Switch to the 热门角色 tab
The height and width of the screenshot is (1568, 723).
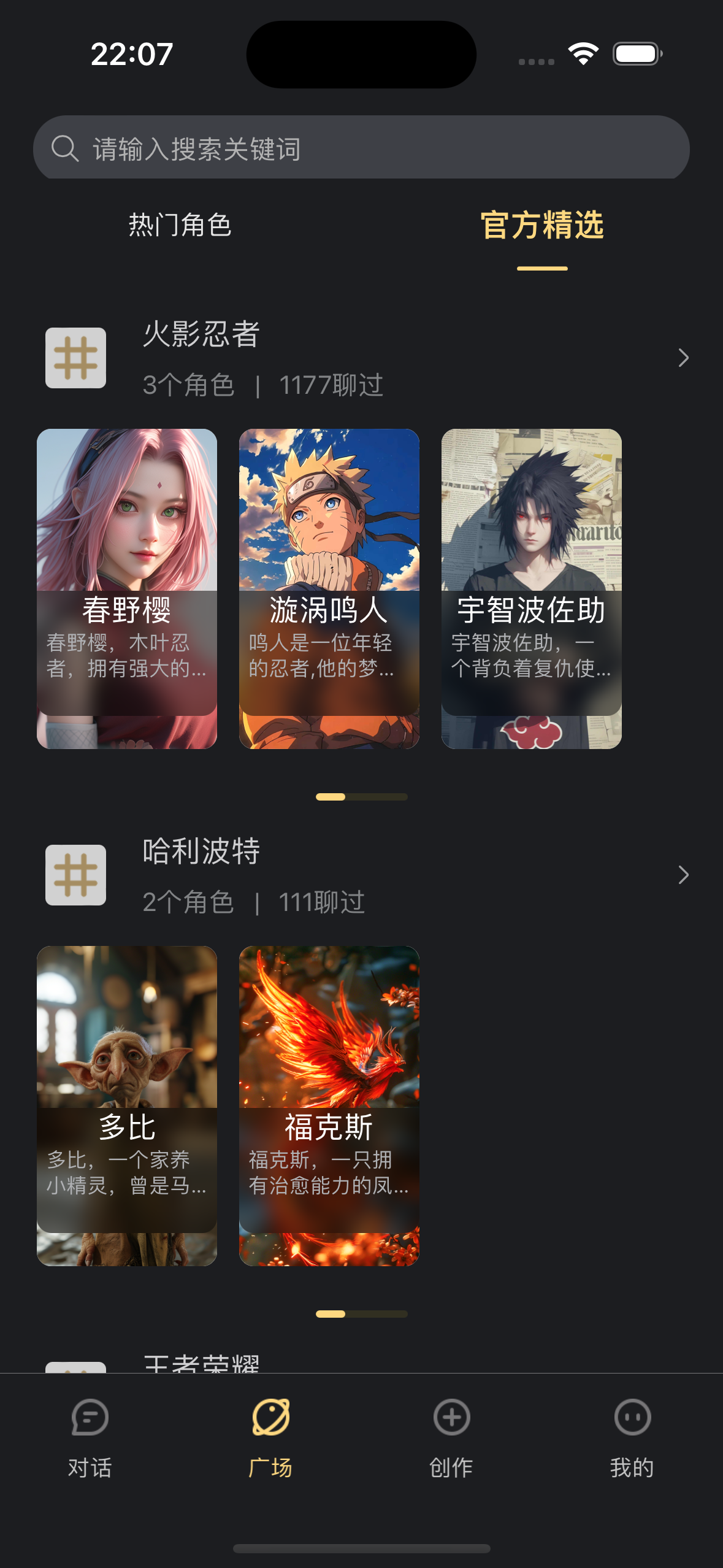point(179,226)
